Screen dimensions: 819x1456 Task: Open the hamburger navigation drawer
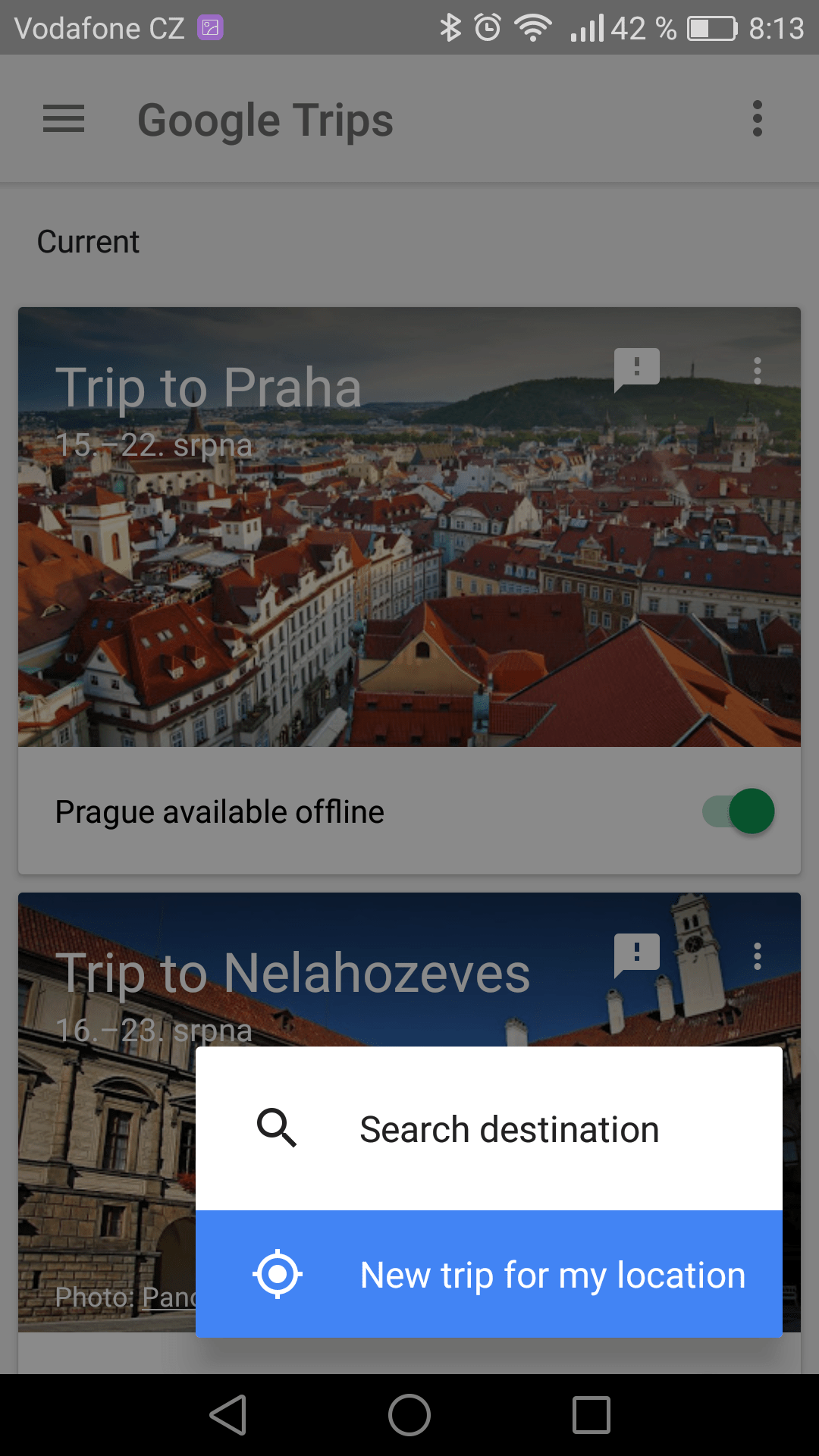(64, 119)
